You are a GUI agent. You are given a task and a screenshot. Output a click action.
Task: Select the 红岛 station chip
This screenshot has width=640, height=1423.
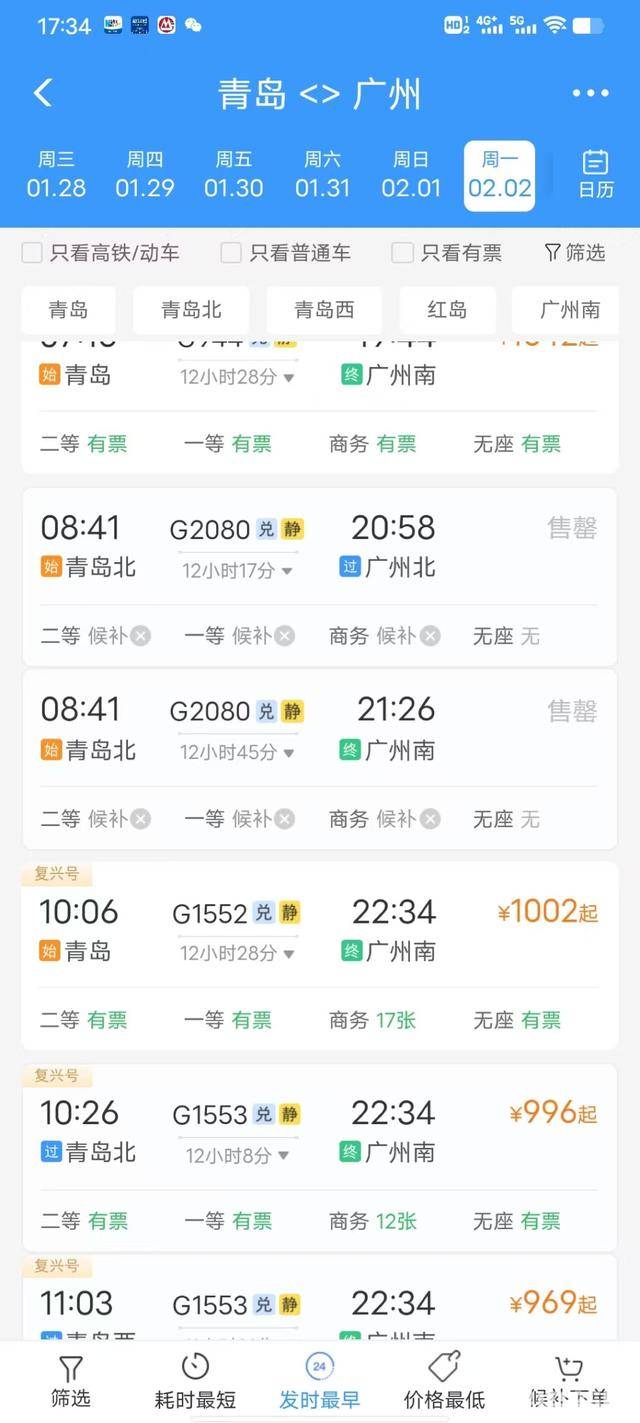(447, 310)
